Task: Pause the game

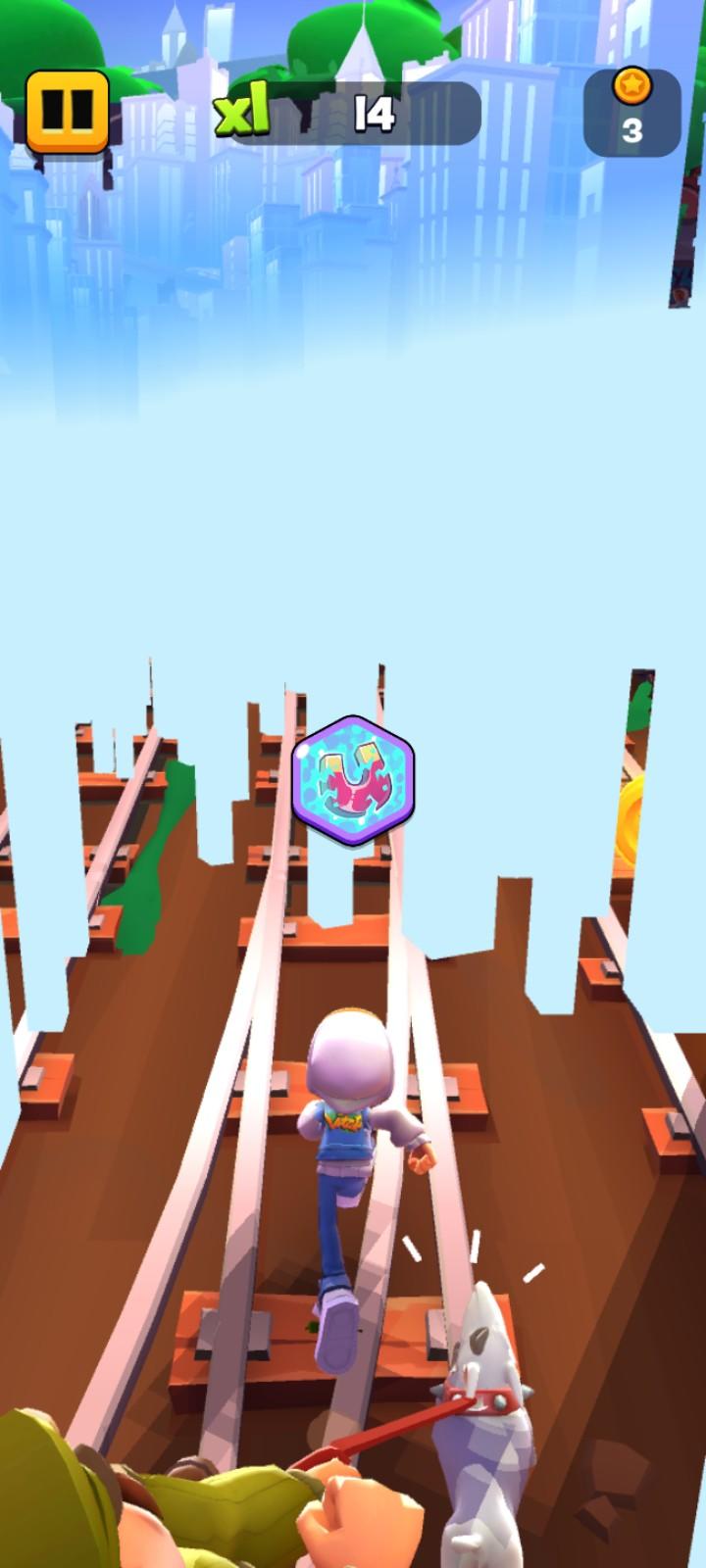Action: 67,111
